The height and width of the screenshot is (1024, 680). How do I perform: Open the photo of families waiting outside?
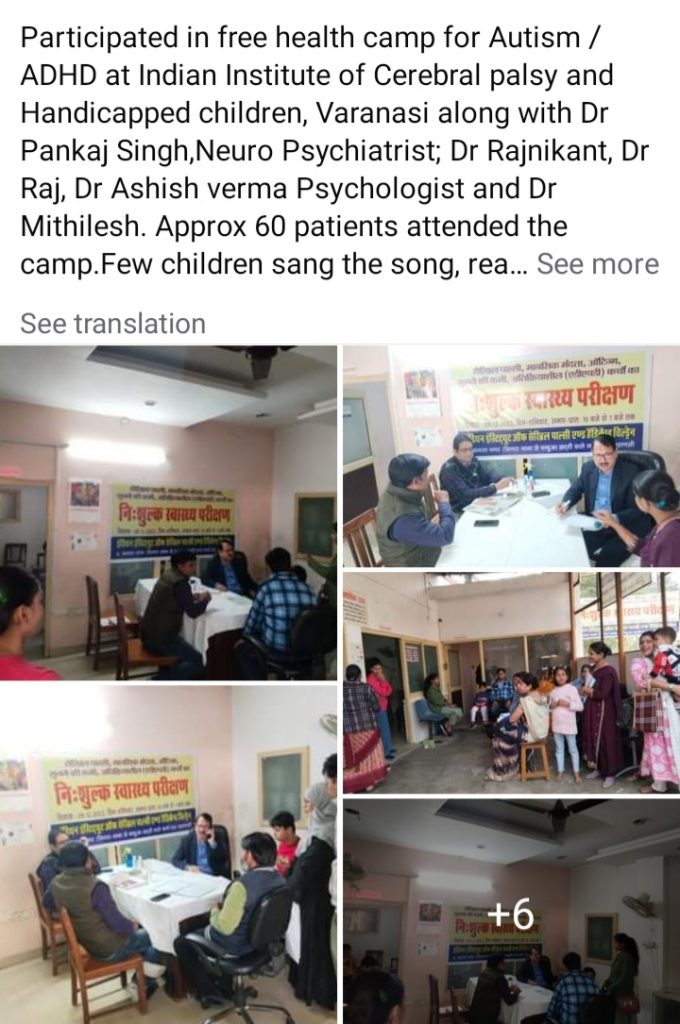pyautogui.click(x=511, y=682)
